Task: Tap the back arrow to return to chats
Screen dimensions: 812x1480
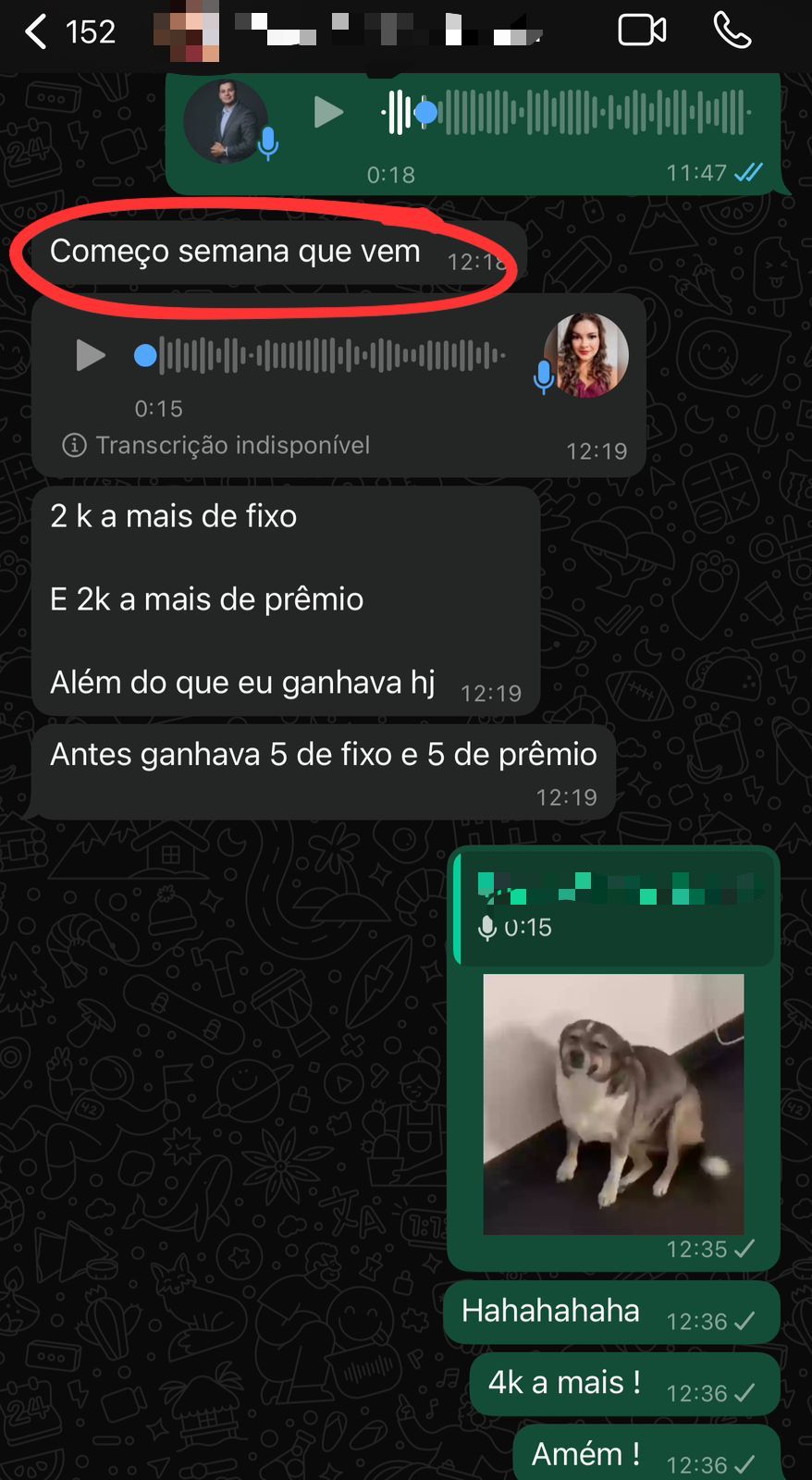Action: (34, 31)
